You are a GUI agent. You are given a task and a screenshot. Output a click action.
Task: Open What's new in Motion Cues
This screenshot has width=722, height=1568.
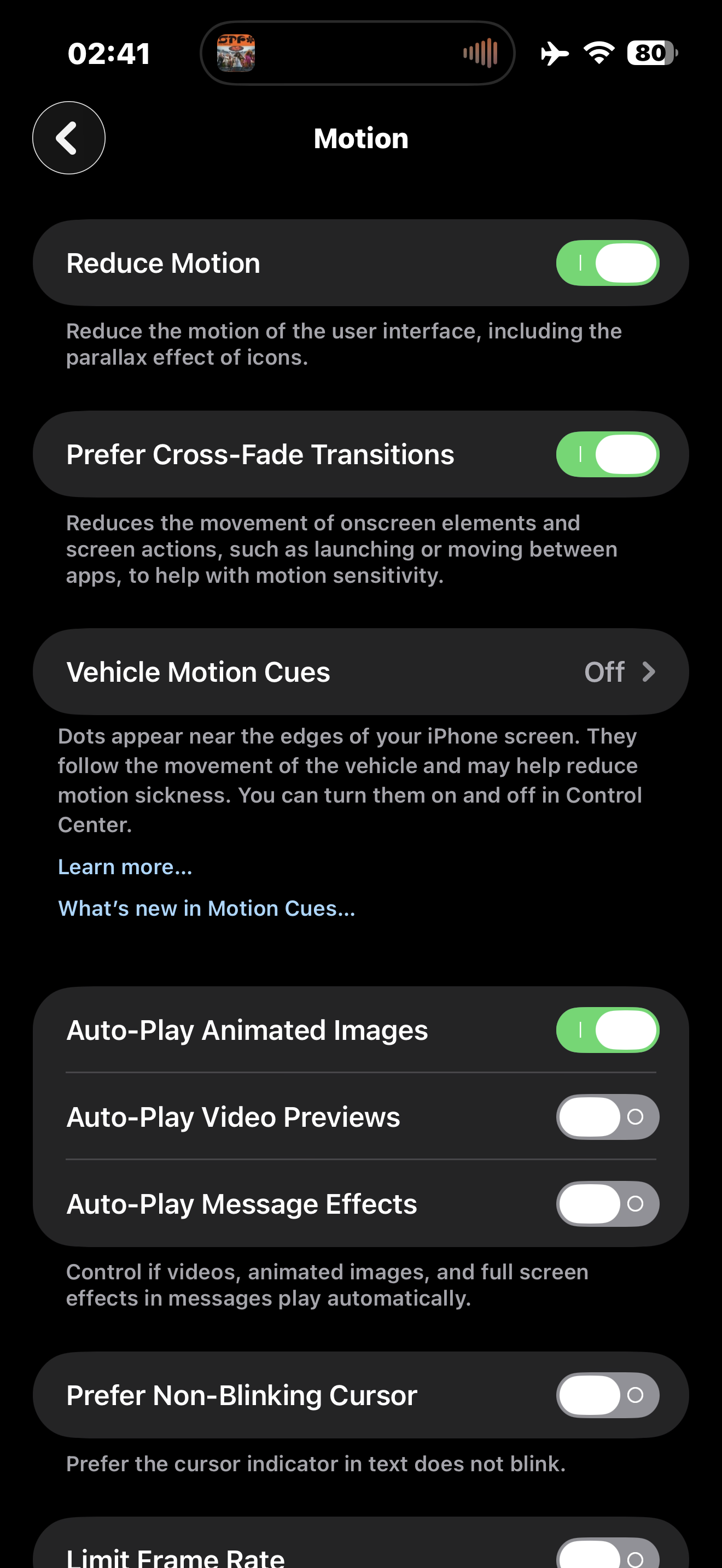(x=206, y=908)
